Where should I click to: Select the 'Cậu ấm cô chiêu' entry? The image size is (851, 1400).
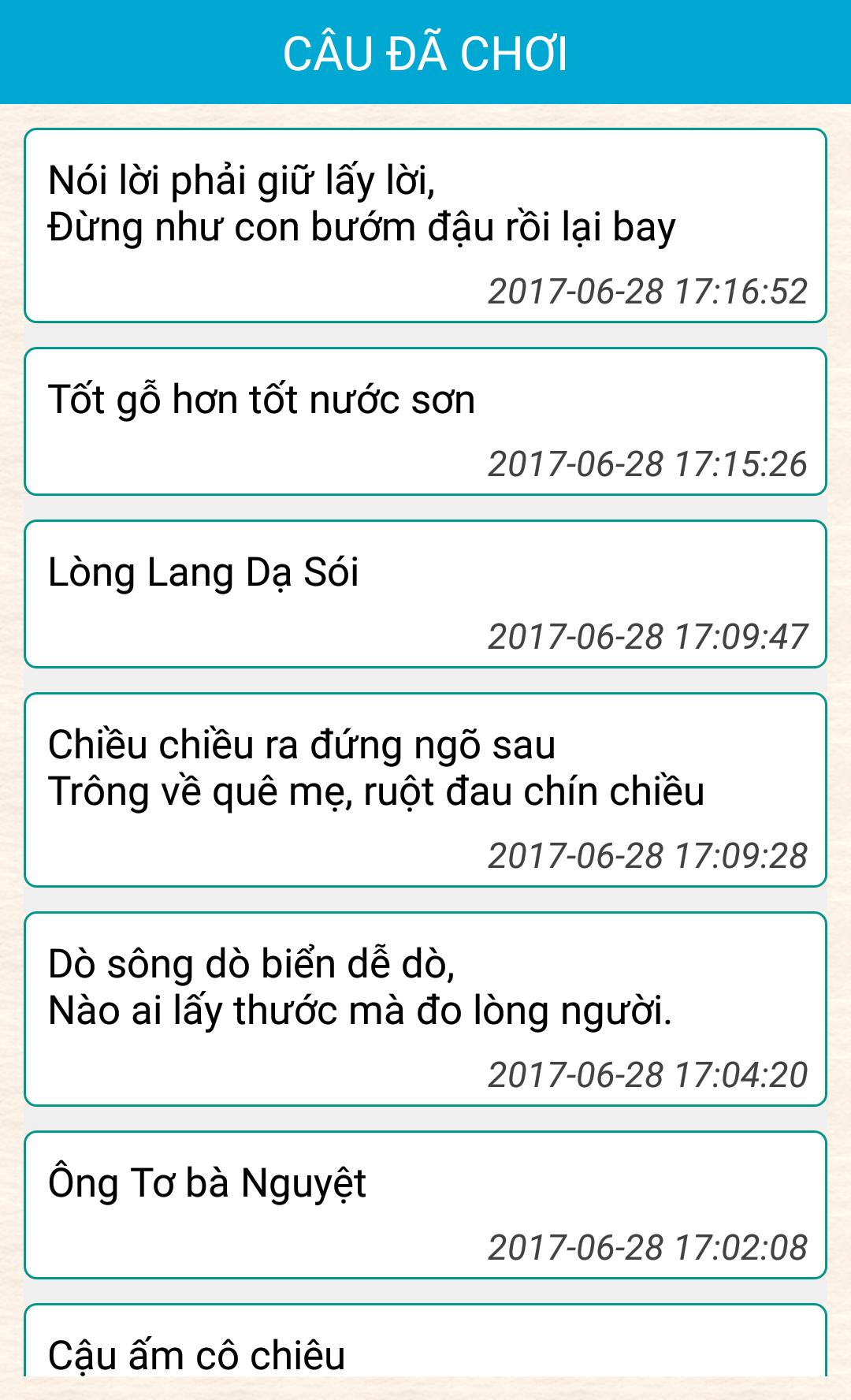425,1340
